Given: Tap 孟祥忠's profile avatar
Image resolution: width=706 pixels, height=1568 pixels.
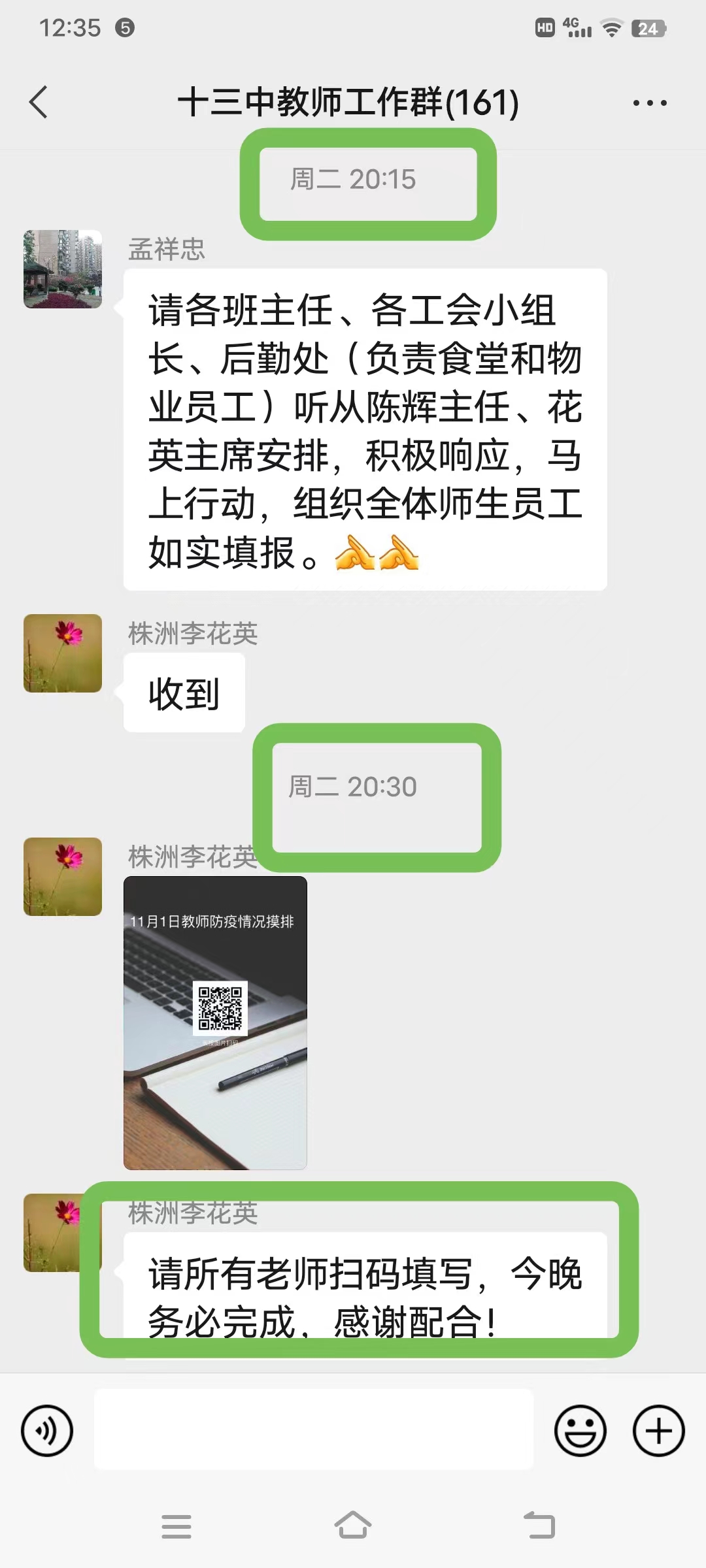Looking at the screenshot, I should (63, 269).
